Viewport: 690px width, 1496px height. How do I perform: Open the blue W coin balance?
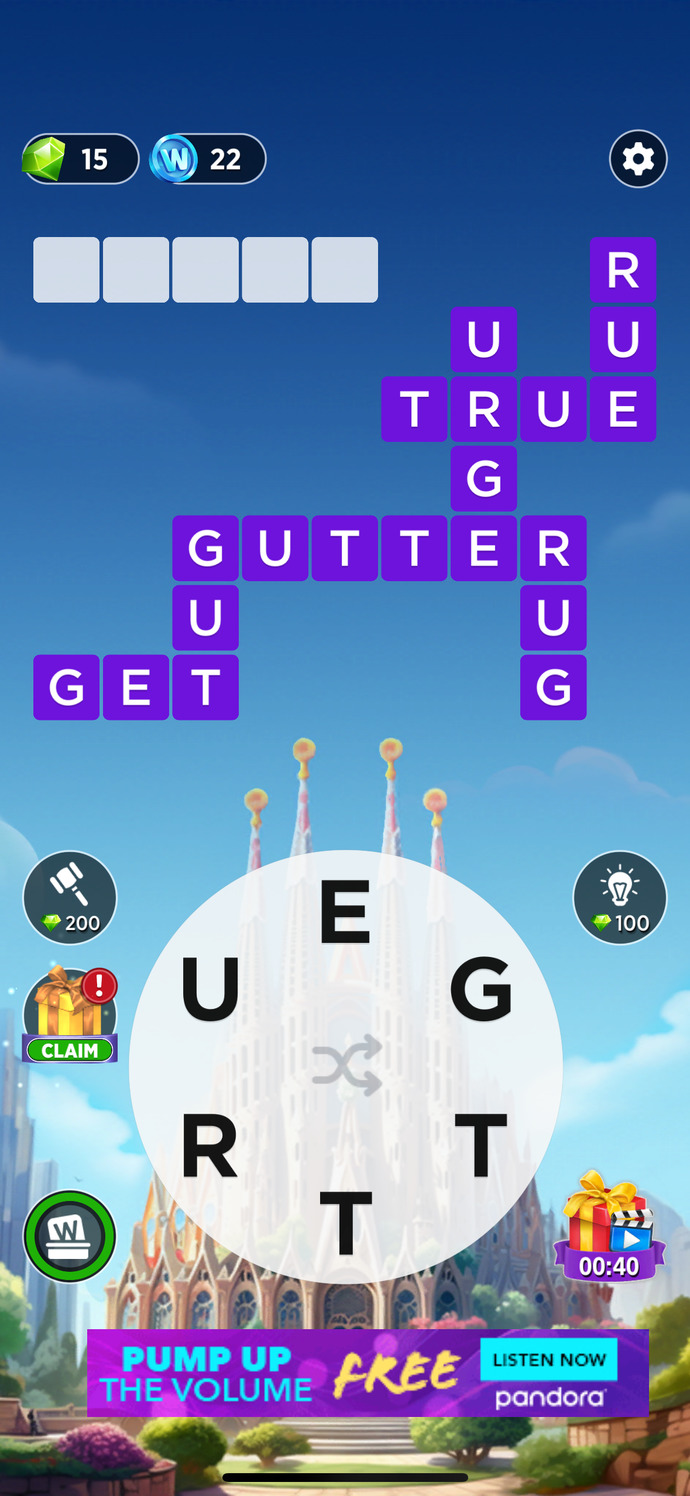pyautogui.click(x=208, y=159)
